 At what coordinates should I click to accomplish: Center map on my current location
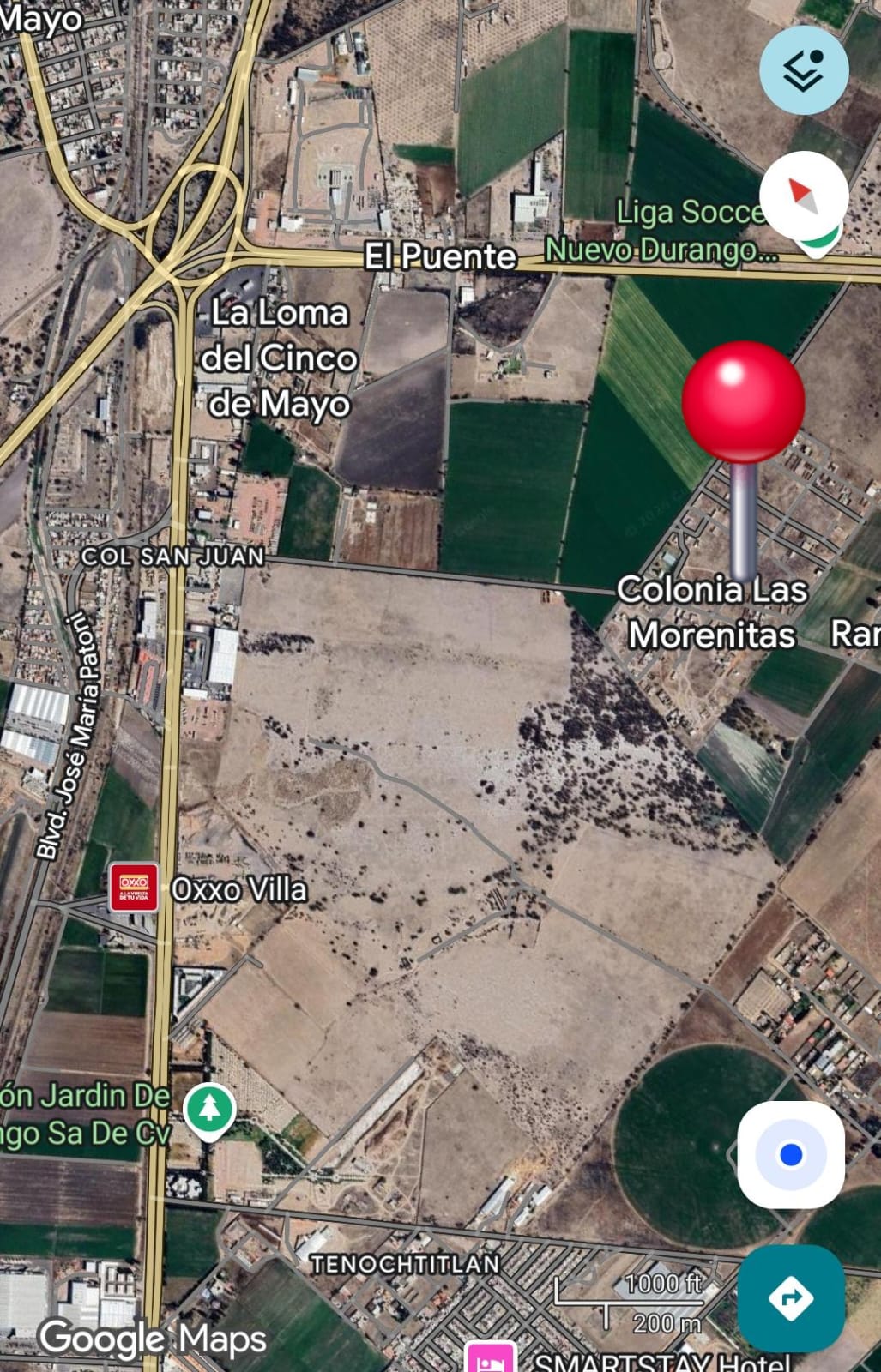coord(791,1155)
